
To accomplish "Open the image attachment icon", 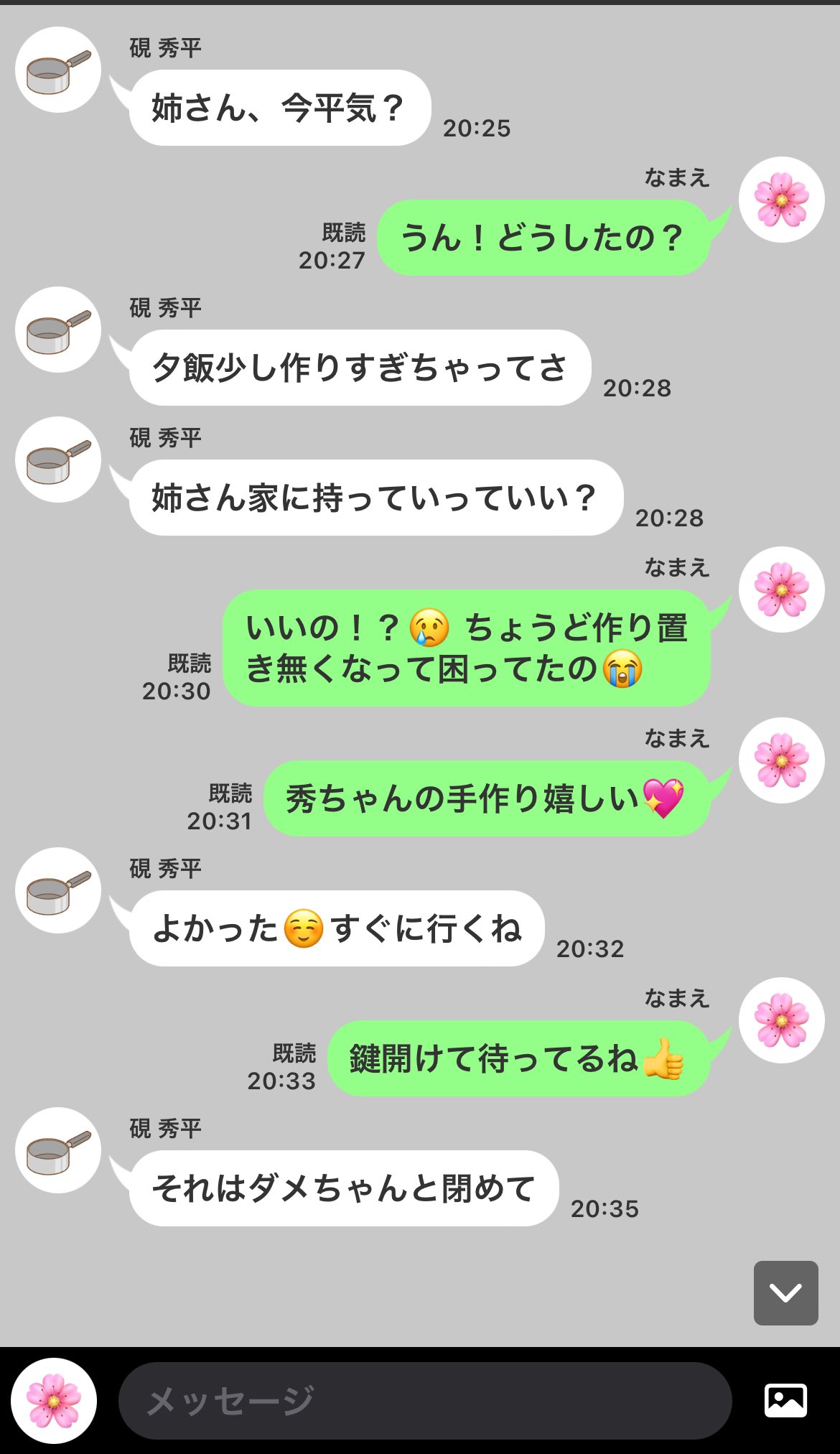I will pyautogui.click(x=785, y=1400).
